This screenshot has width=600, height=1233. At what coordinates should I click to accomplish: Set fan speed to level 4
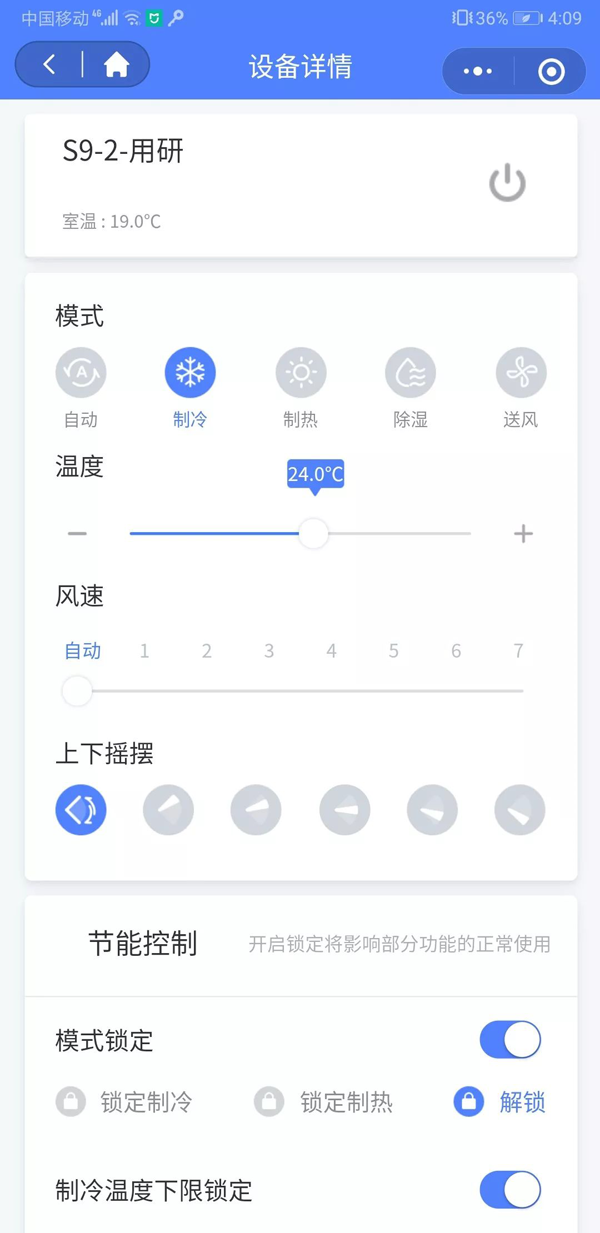coord(331,652)
